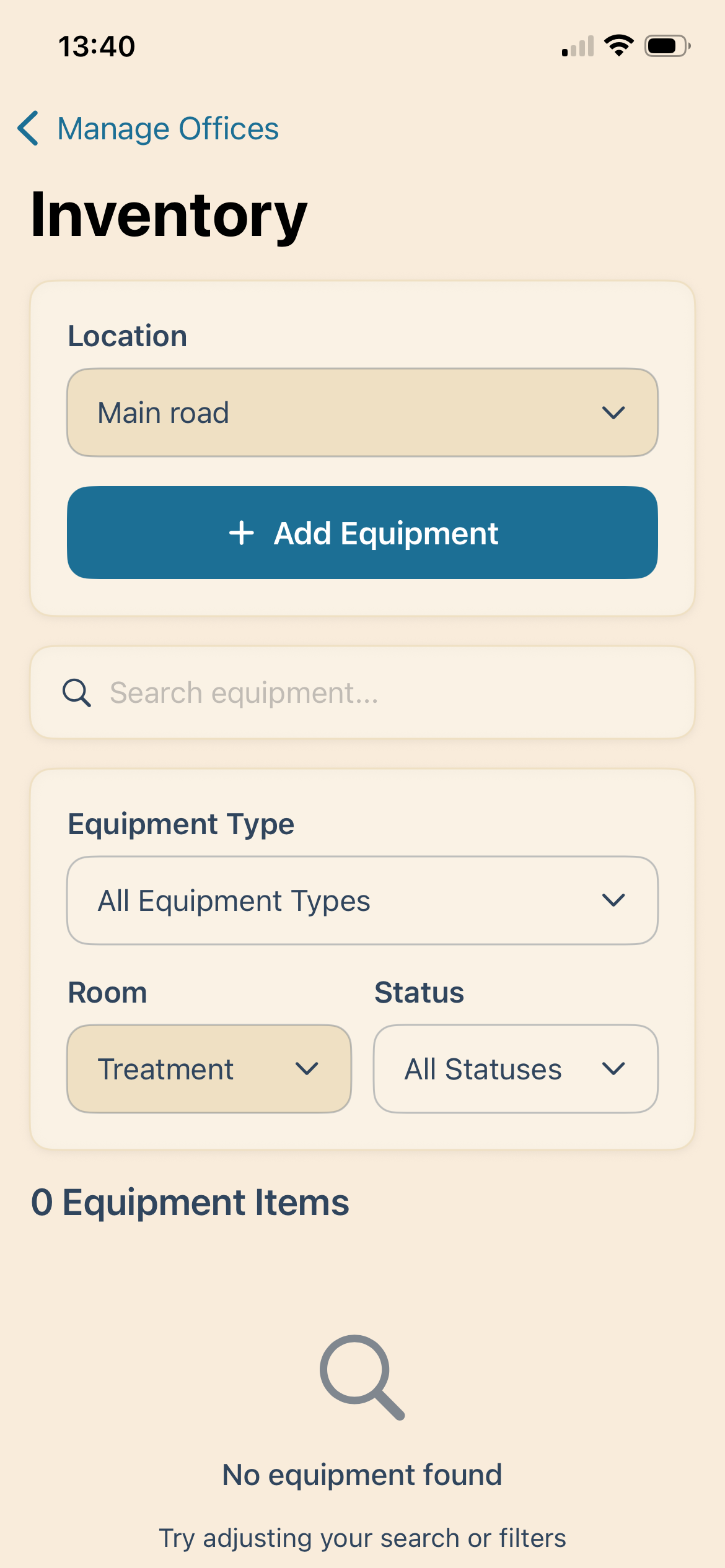Click the Wi-Fi icon in status bar
The height and width of the screenshot is (1568, 725).
(x=618, y=45)
